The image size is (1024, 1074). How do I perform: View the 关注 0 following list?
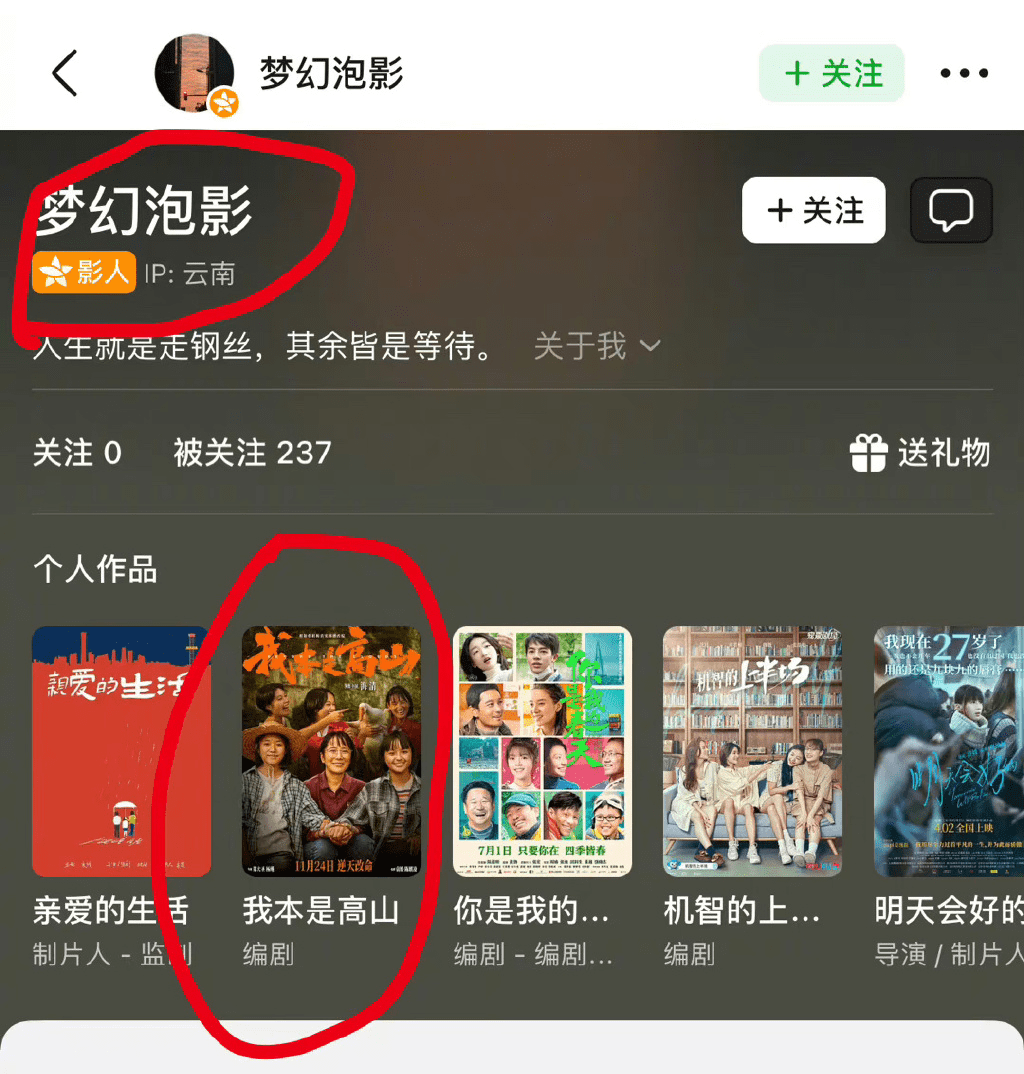tap(77, 453)
